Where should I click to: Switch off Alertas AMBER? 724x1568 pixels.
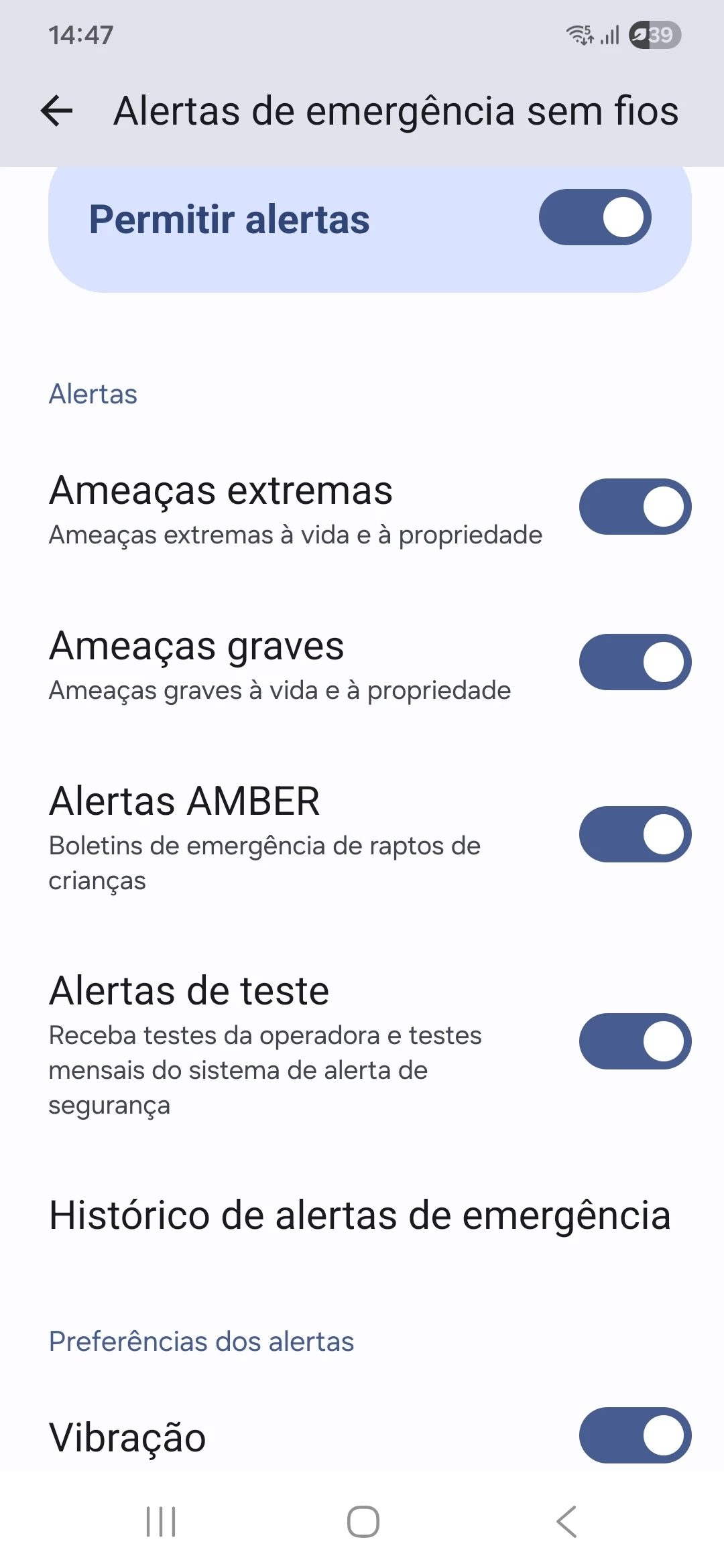point(635,834)
